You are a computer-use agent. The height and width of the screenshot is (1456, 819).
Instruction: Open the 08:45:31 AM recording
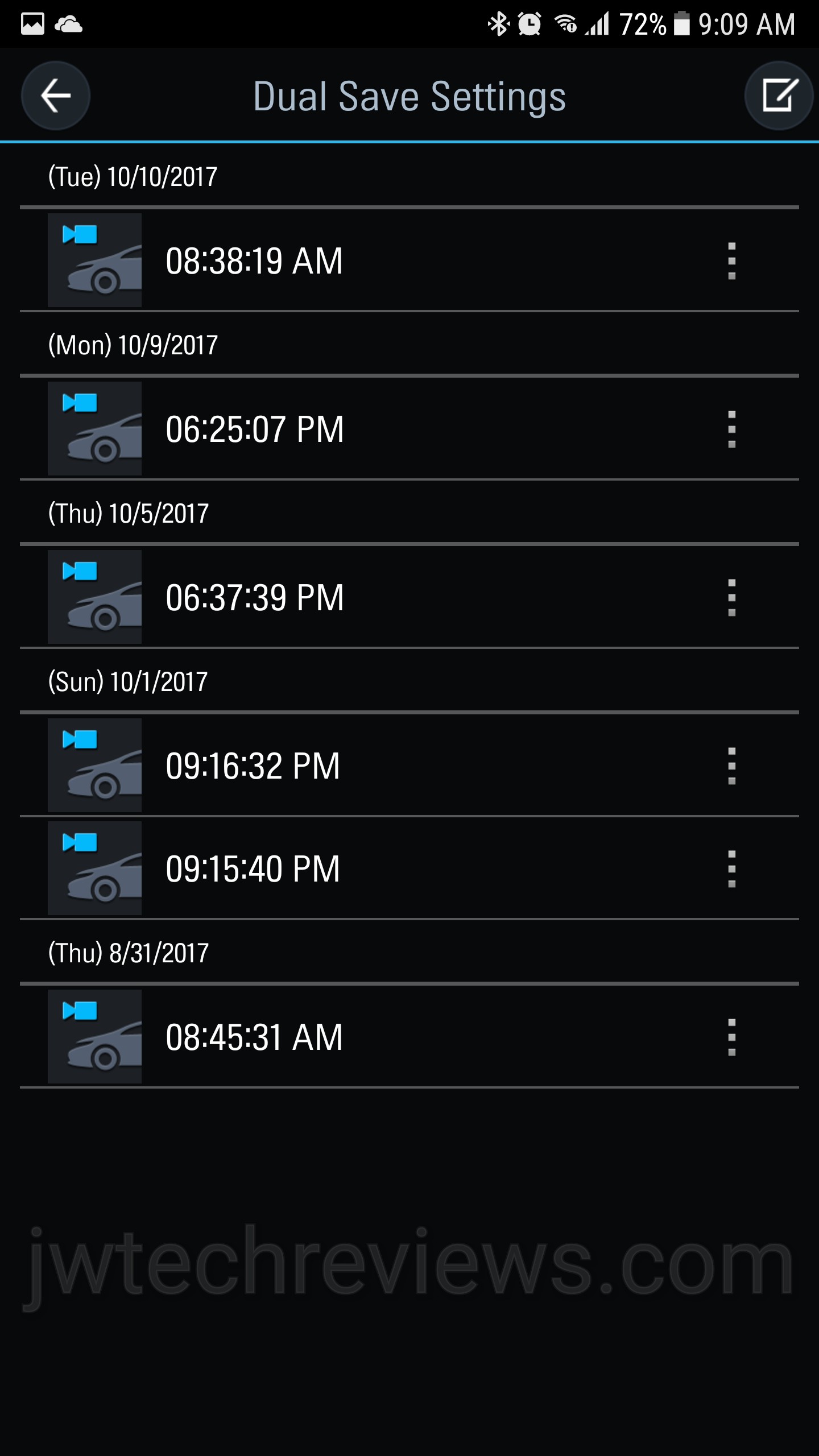[254, 1037]
